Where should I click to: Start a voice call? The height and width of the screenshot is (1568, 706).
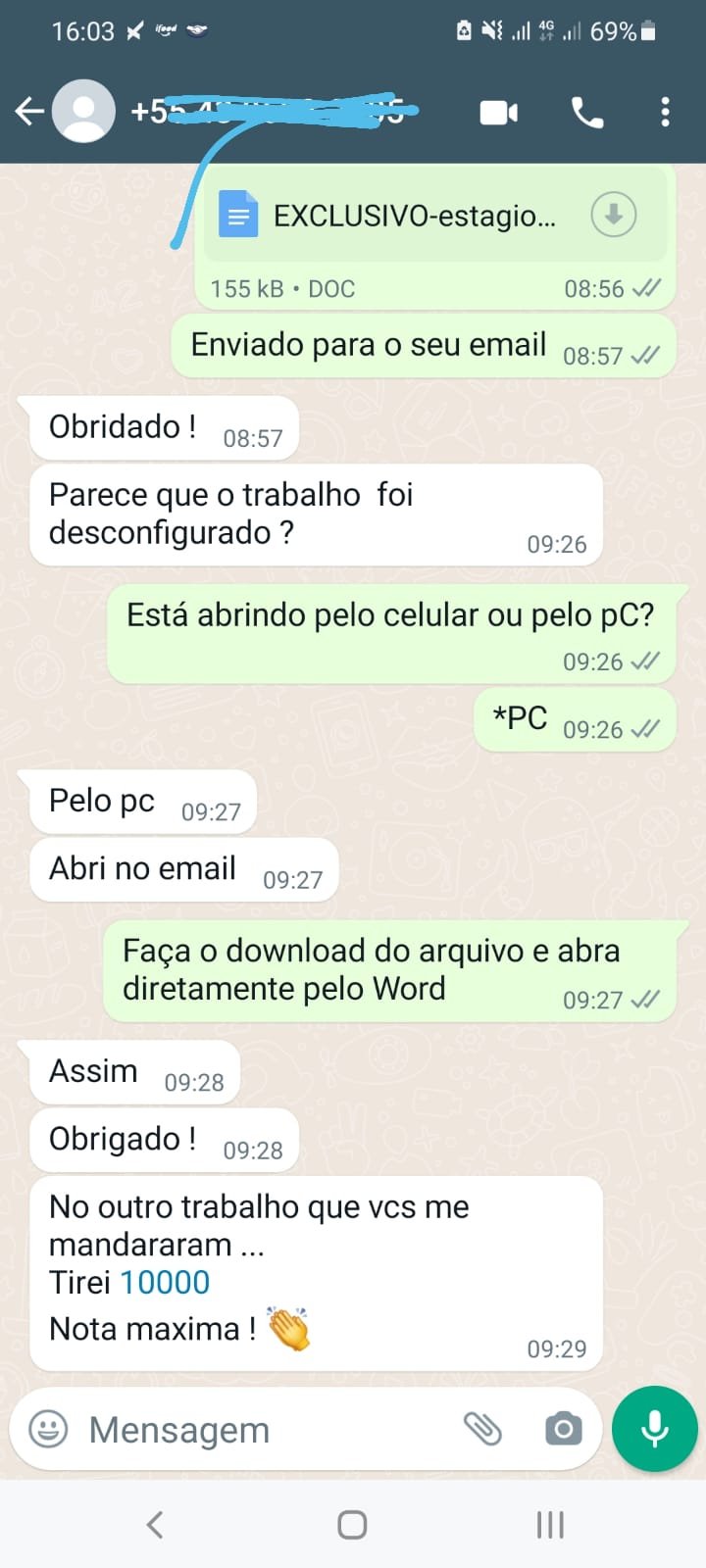(586, 113)
